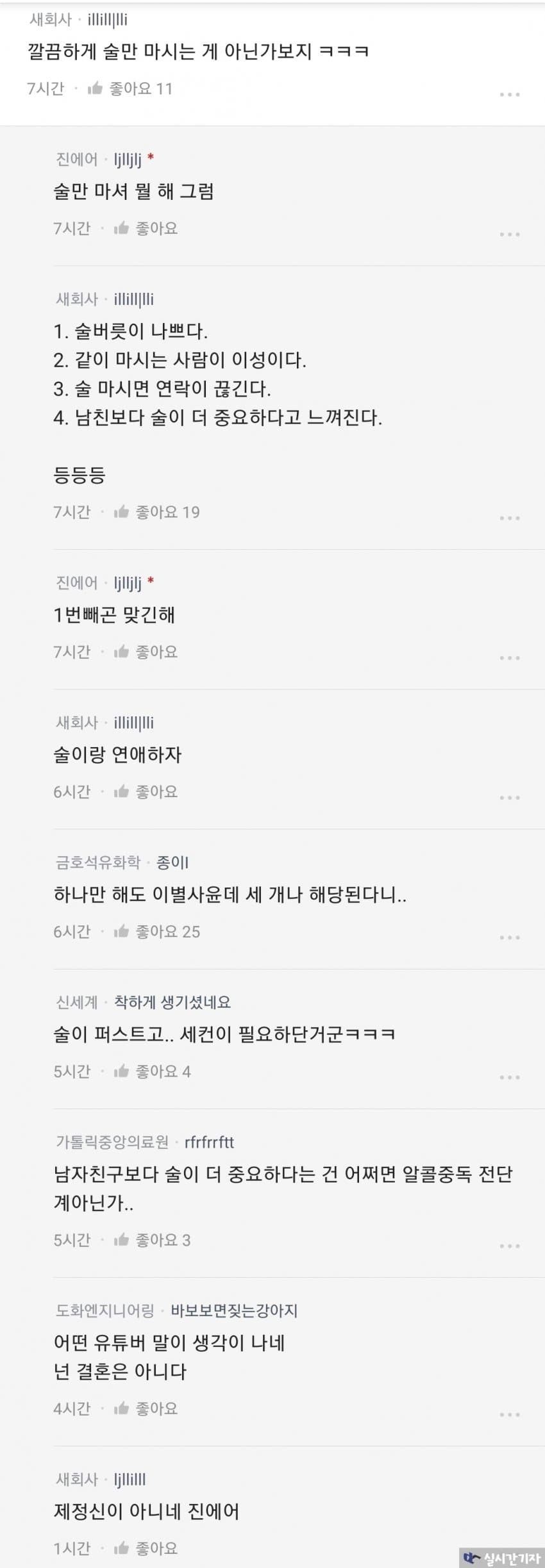The height and width of the screenshot is (1568, 545).
Task: Open the three-dot menu on '술이랑 연애하자'
Action: (509, 798)
